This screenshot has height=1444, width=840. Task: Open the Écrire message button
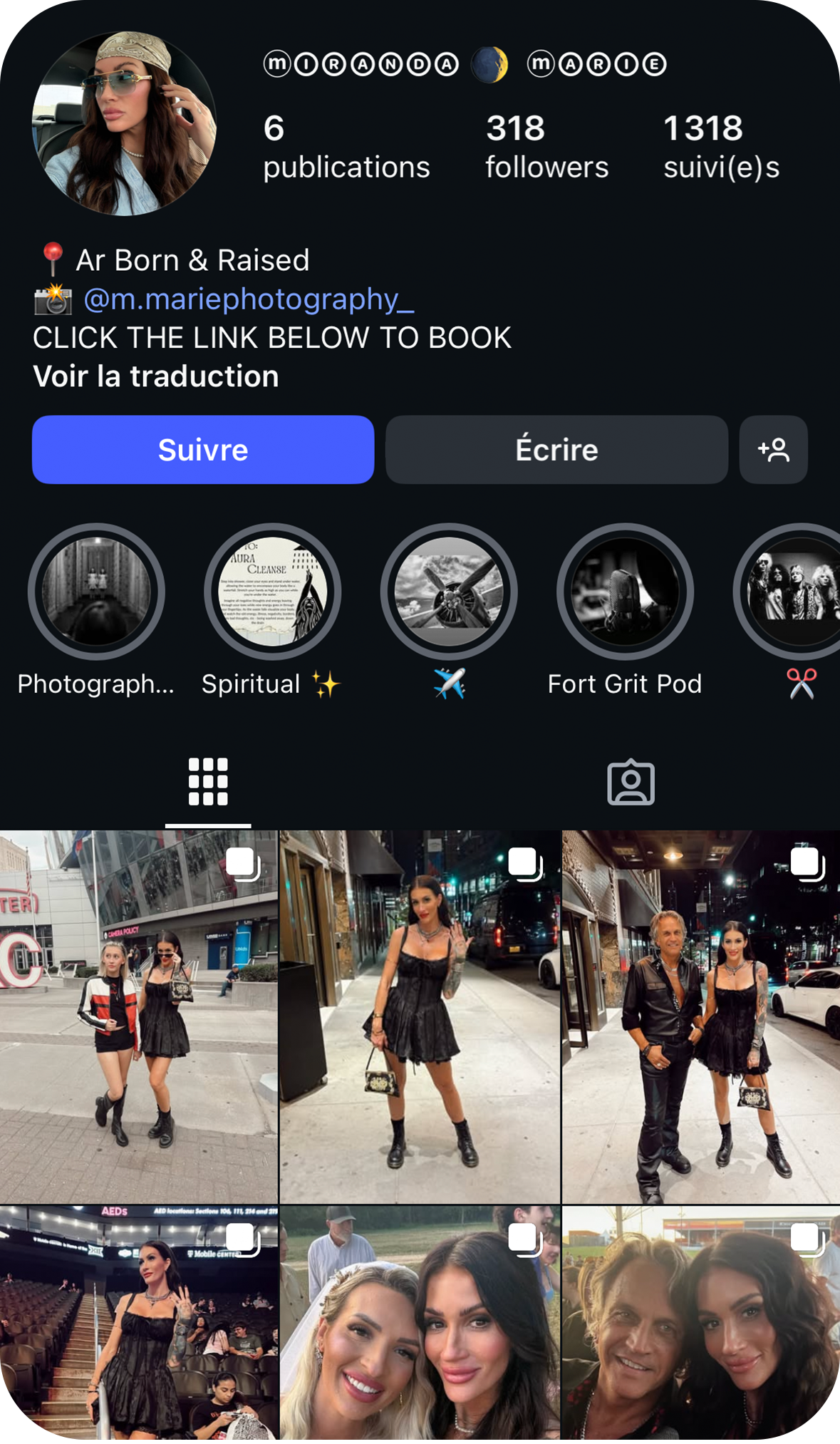(556, 450)
